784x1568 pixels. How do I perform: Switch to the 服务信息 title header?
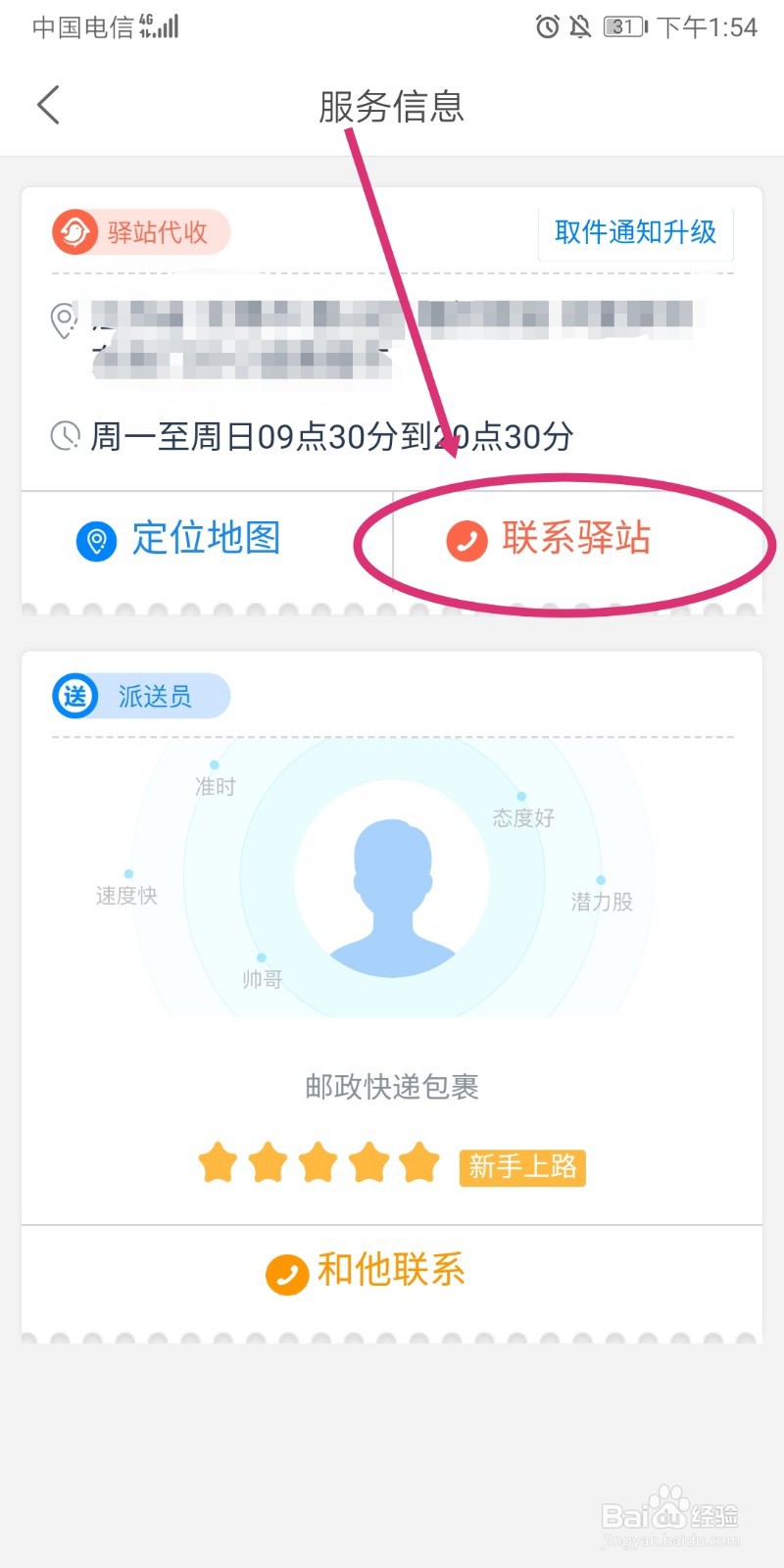click(x=390, y=108)
